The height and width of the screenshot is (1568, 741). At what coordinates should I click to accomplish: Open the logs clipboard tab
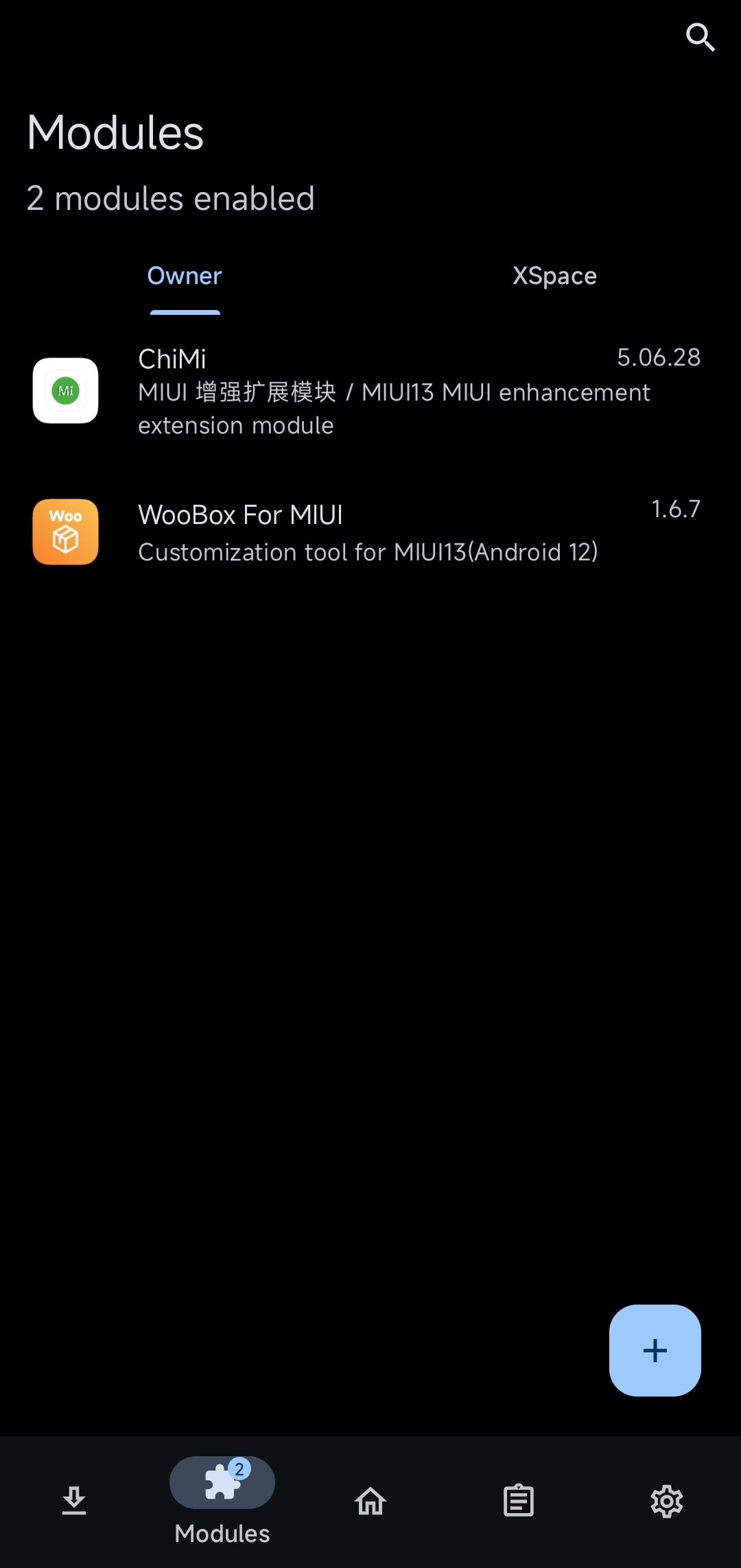pyautogui.click(x=519, y=1501)
